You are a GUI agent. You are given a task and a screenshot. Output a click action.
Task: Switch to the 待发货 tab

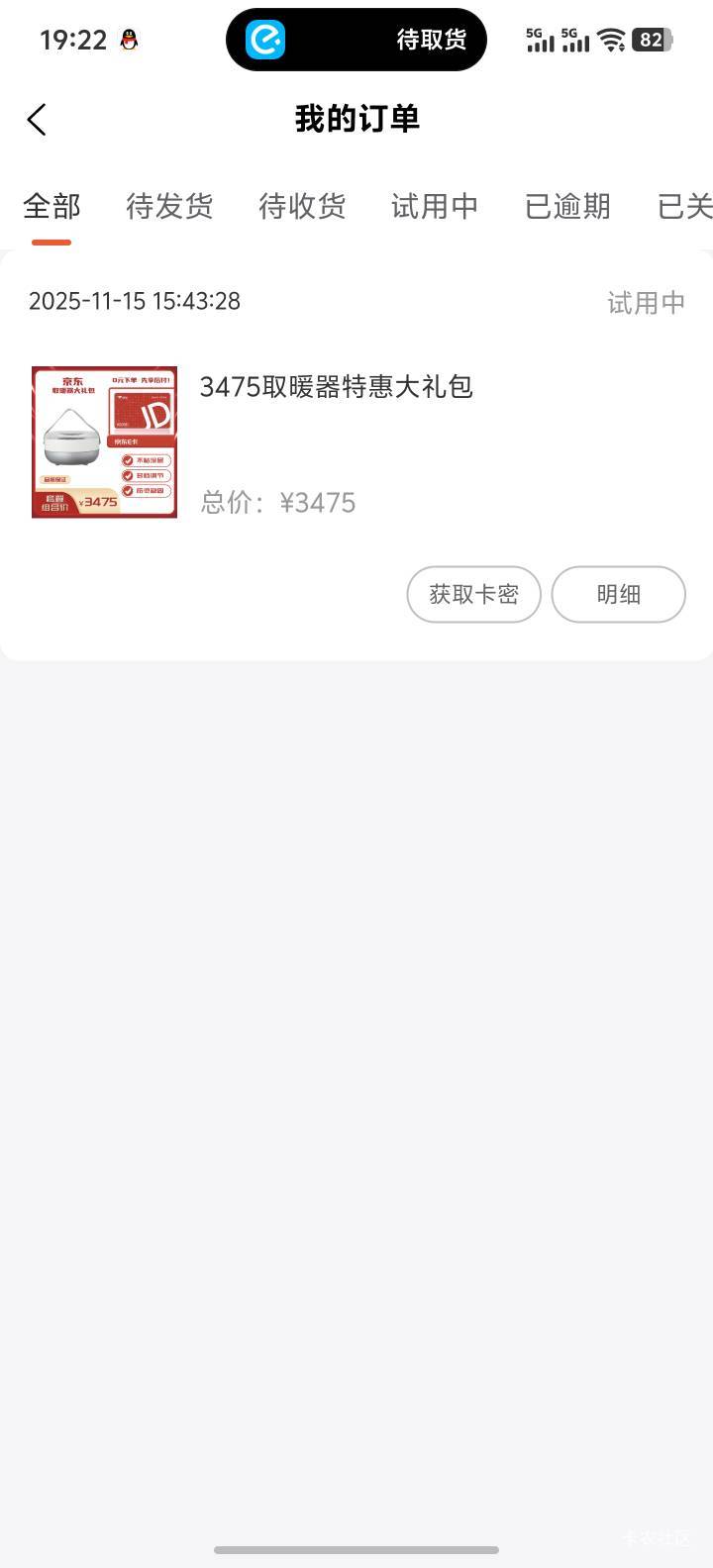point(169,206)
